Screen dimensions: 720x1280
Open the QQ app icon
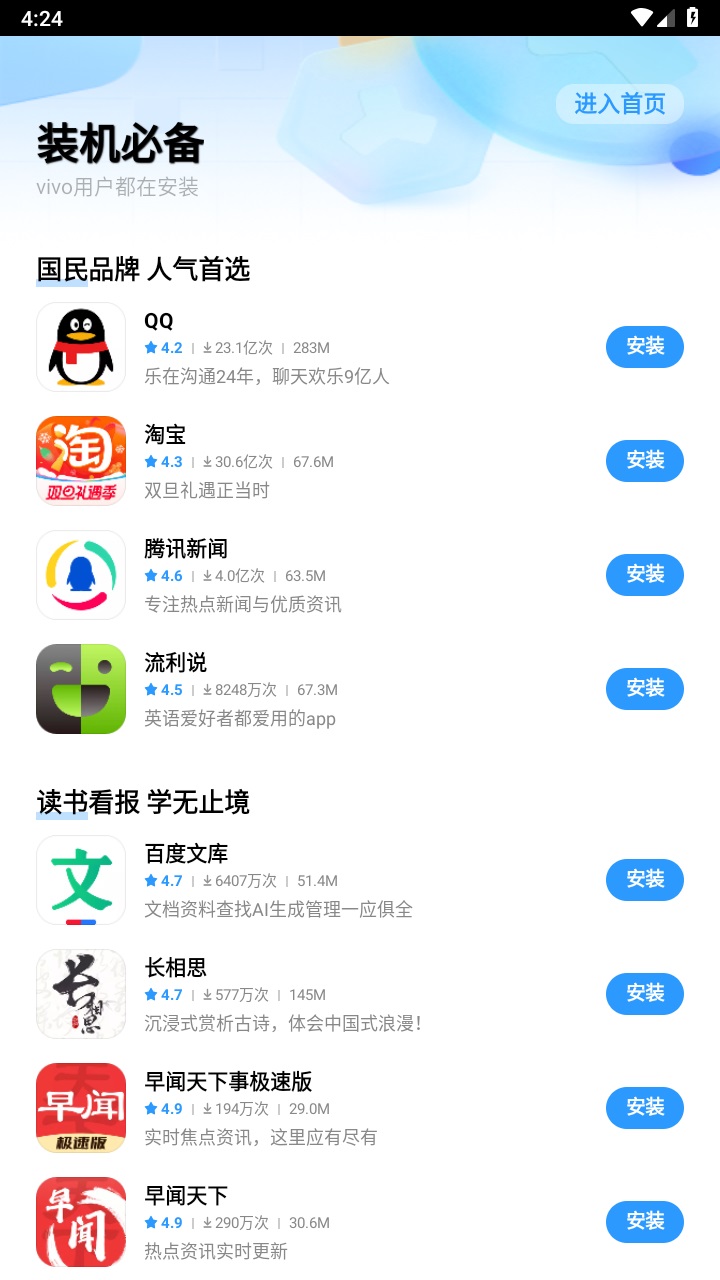pyautogui.click(x=80, y=346)
